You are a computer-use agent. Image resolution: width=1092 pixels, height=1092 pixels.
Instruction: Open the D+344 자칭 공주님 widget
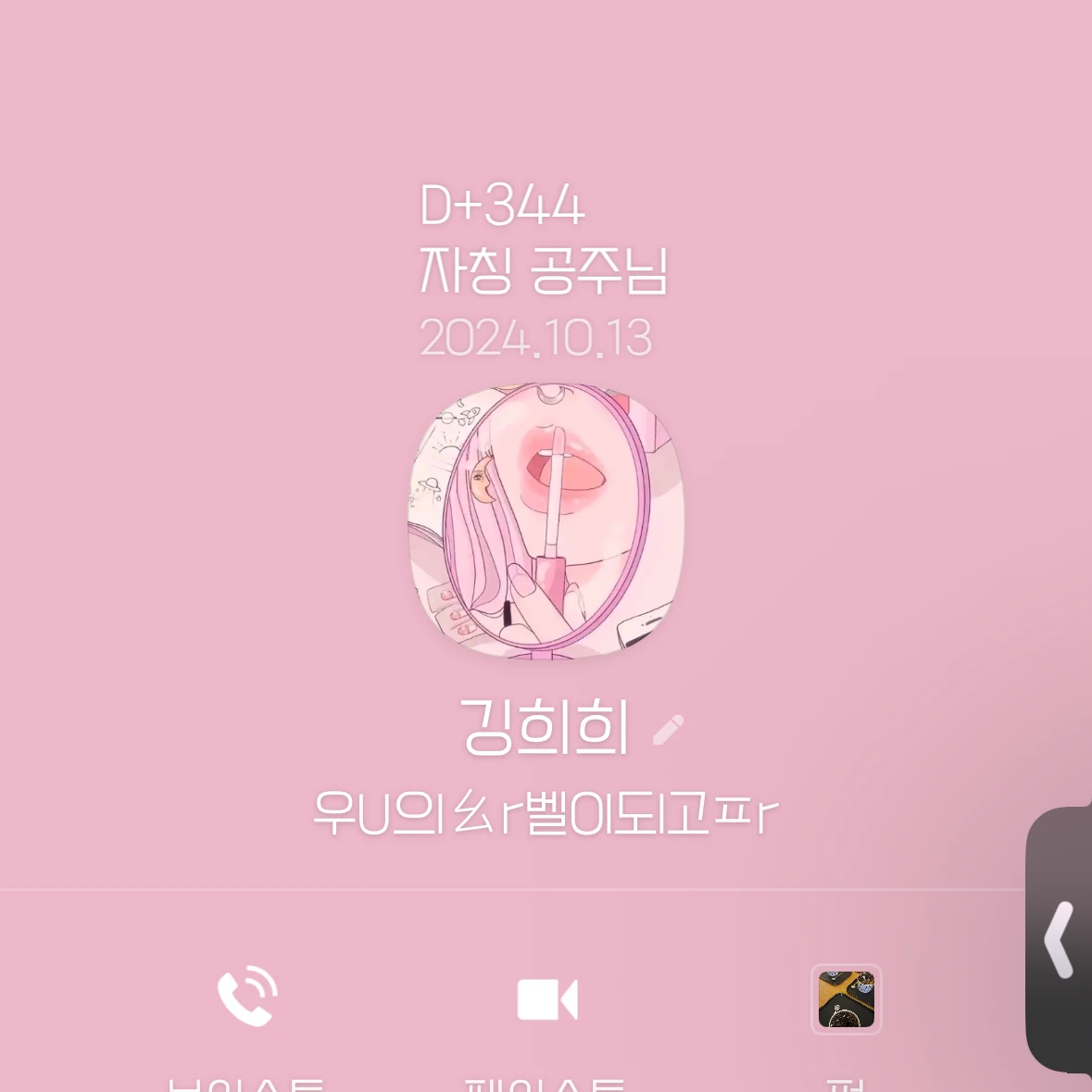pyautogui.click(x=543, y=270)
